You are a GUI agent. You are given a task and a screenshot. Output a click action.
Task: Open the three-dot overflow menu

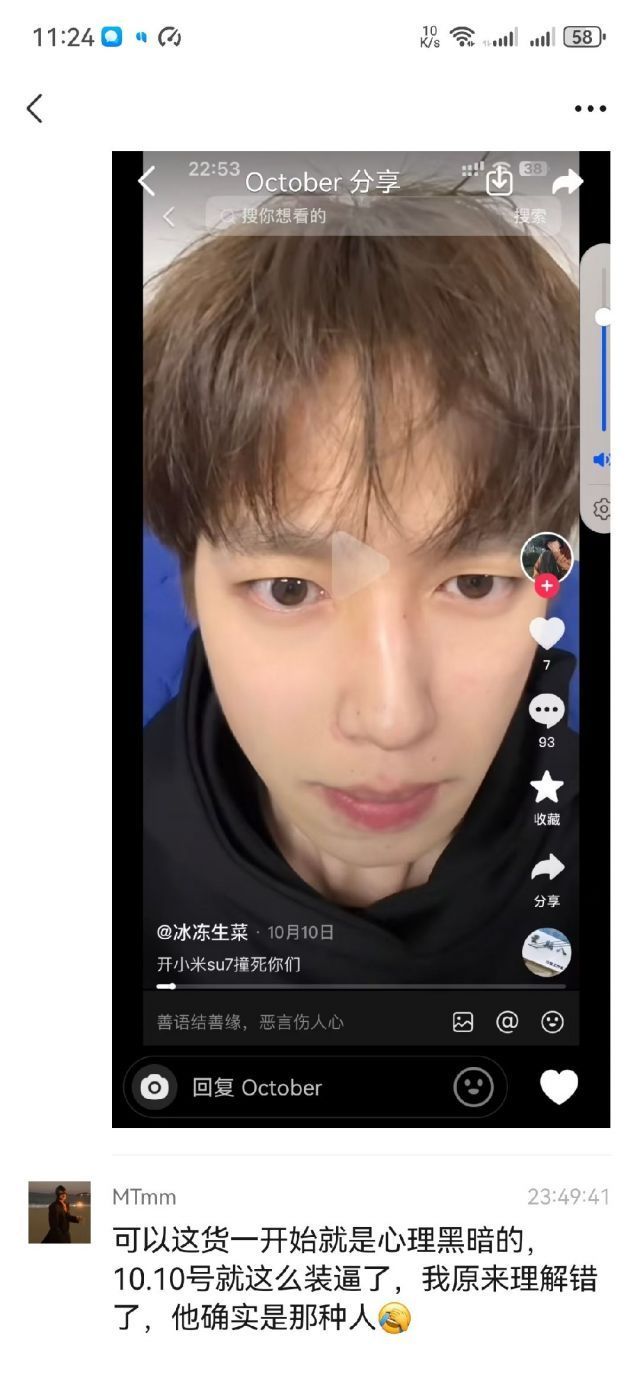point(590,109)
